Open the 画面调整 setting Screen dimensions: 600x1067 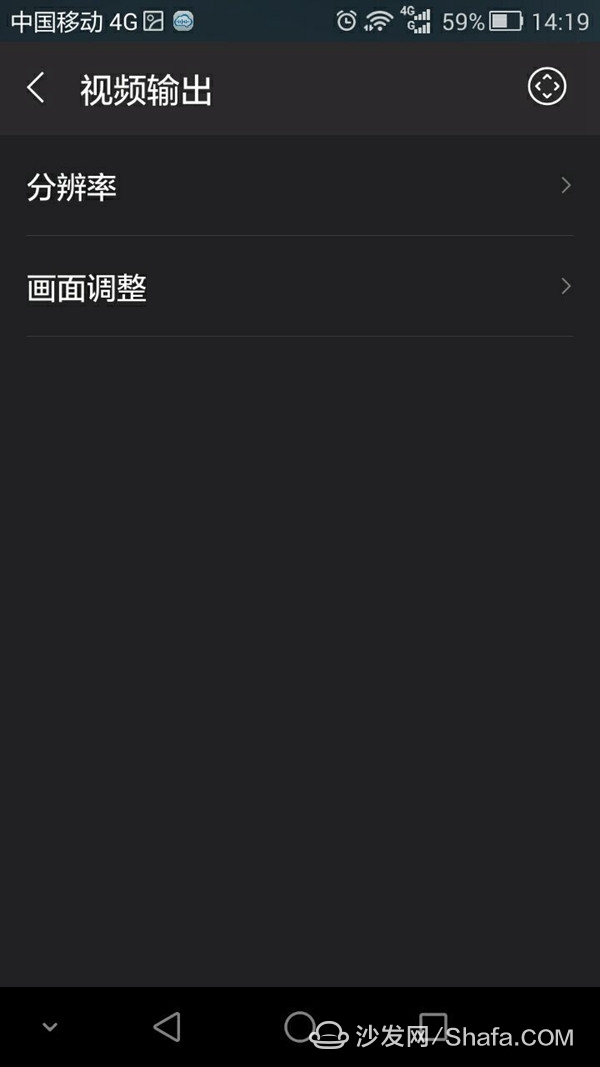tap(300, 288)
